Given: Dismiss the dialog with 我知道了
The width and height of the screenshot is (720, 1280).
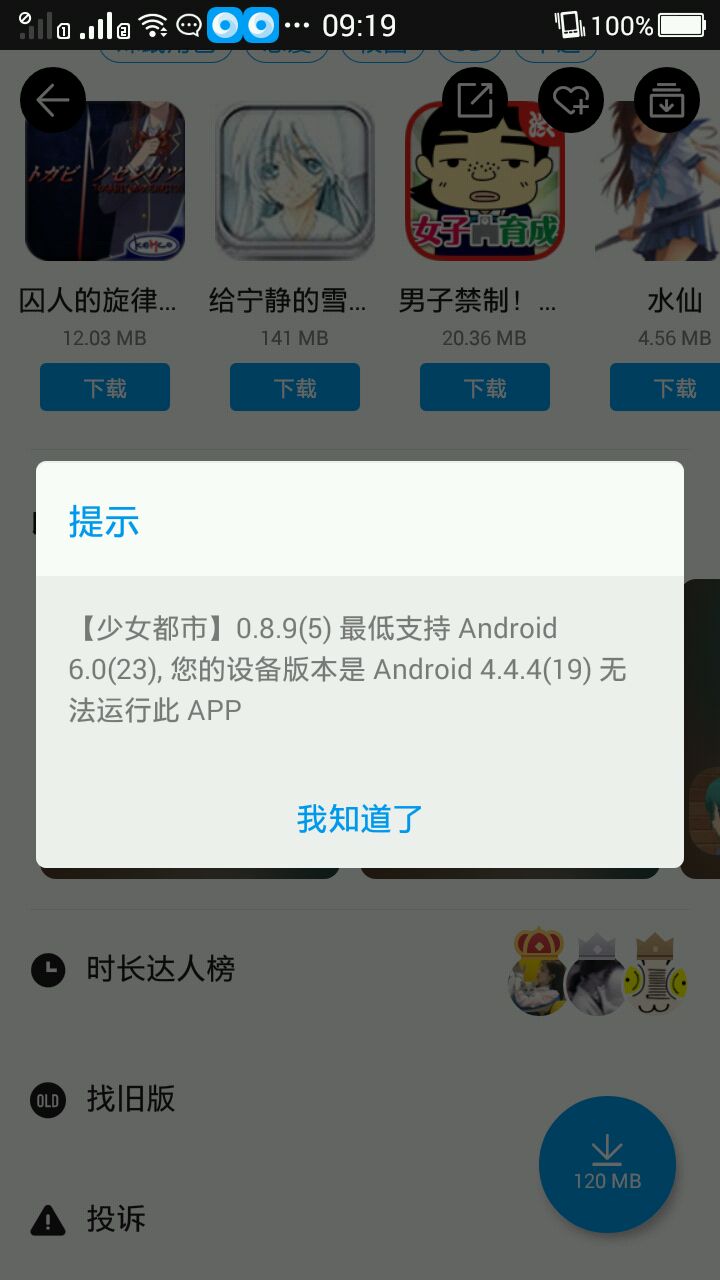Looking at the screenshot, I should click(360, 819).
